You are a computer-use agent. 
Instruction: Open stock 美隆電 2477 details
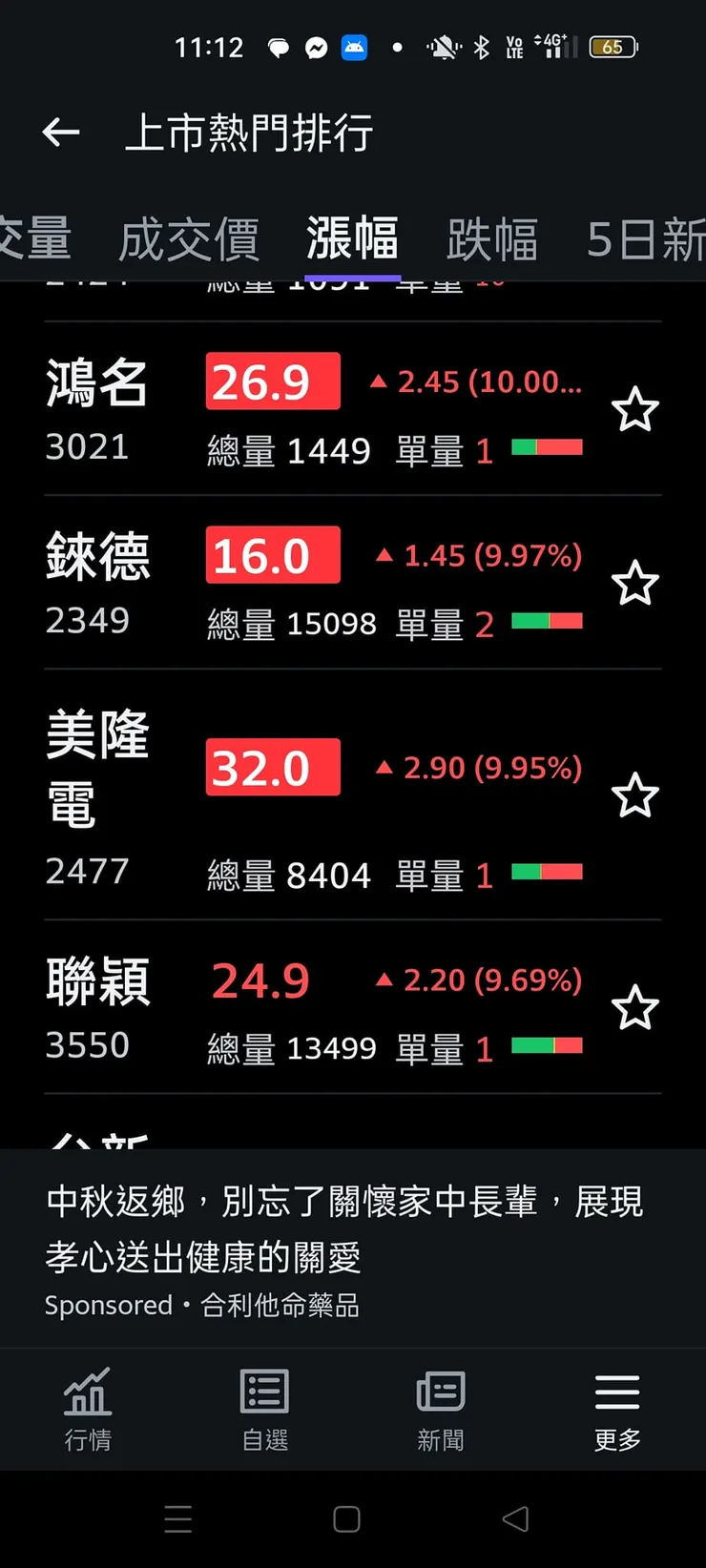(x=97, y=794)
